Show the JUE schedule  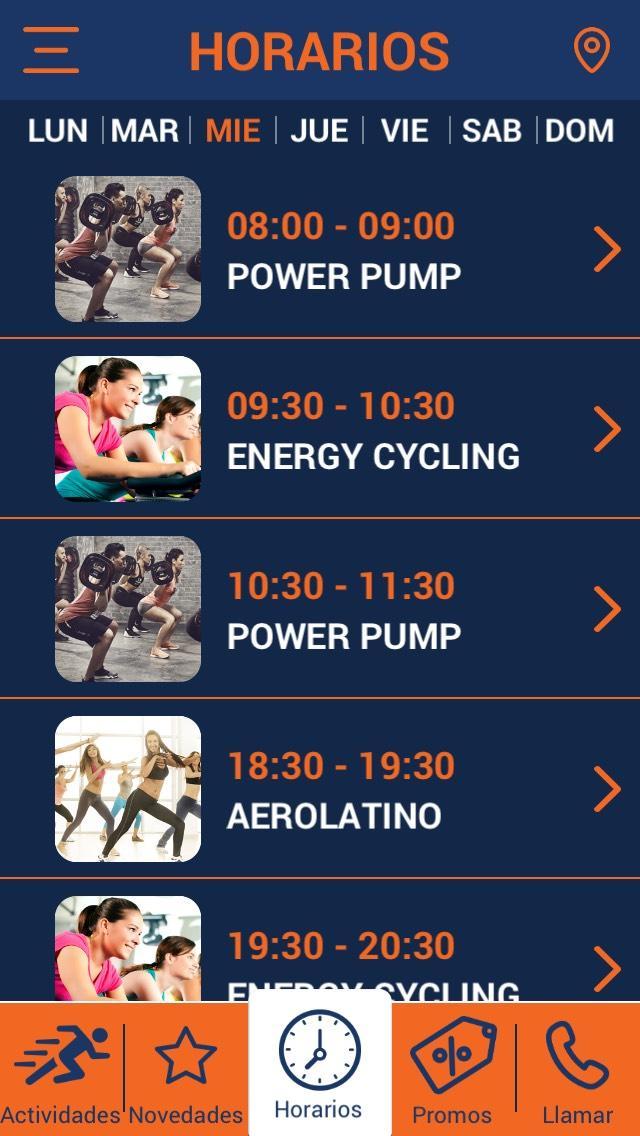point(319,131)
